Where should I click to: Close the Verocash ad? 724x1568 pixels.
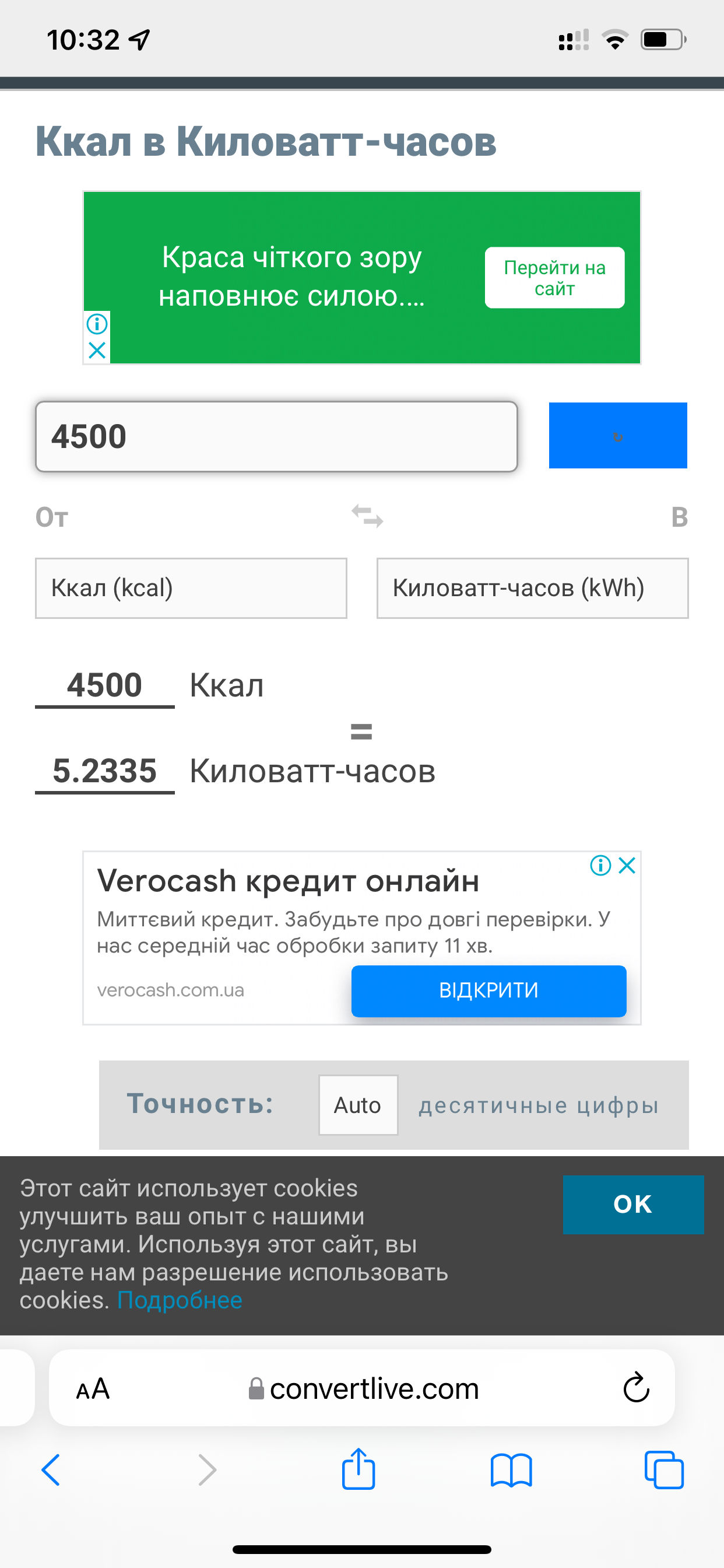(627, 865)
